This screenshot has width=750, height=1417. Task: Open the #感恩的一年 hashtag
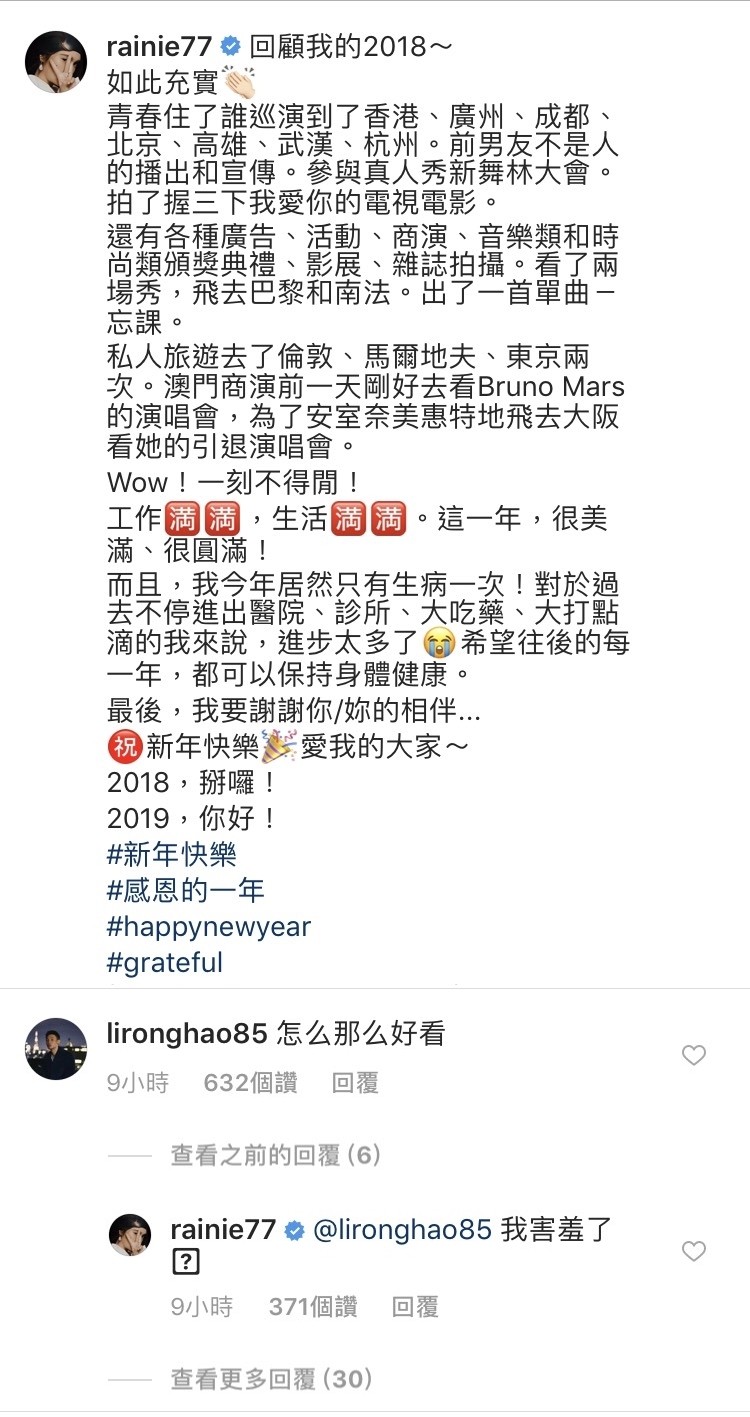click(185, 890)
